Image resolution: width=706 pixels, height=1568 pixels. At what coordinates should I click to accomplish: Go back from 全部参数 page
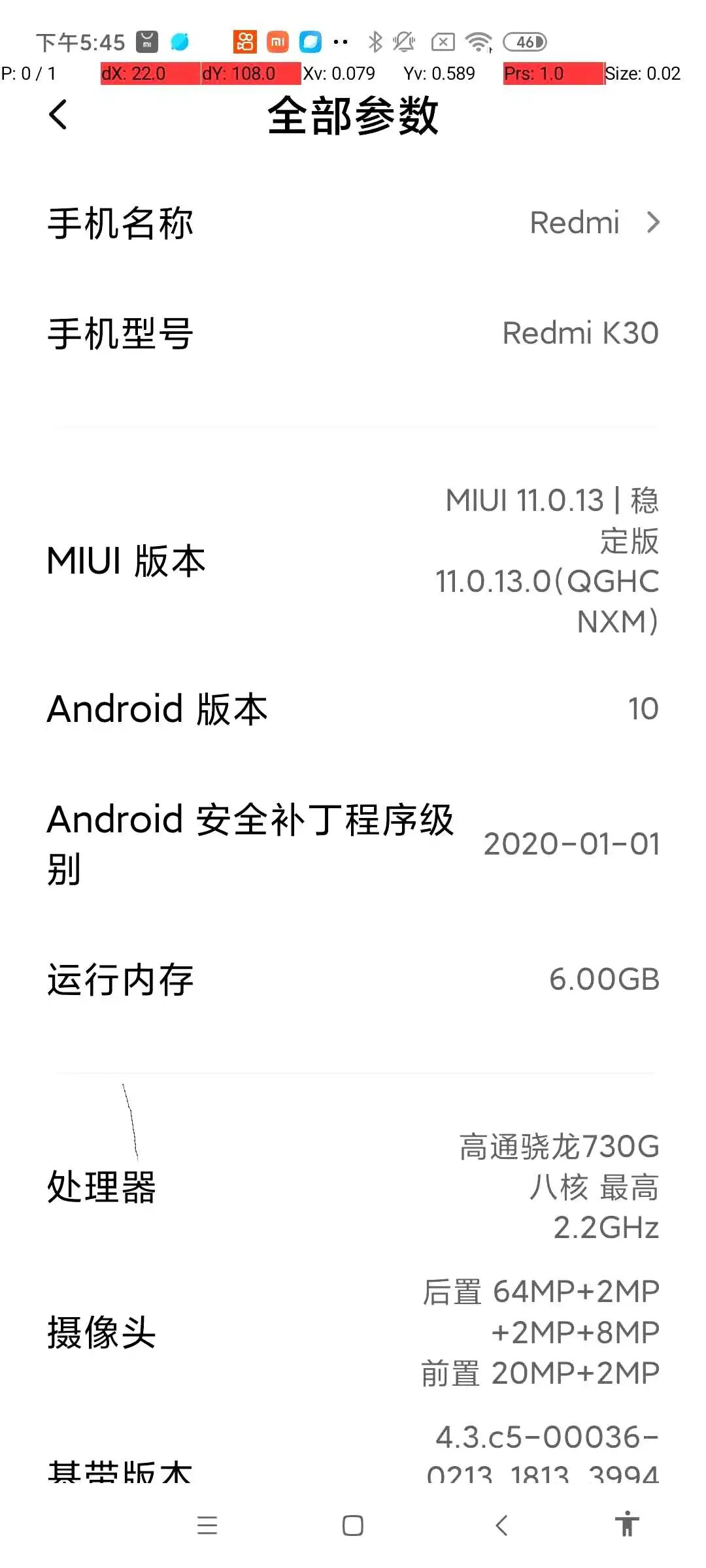point(58,115)
